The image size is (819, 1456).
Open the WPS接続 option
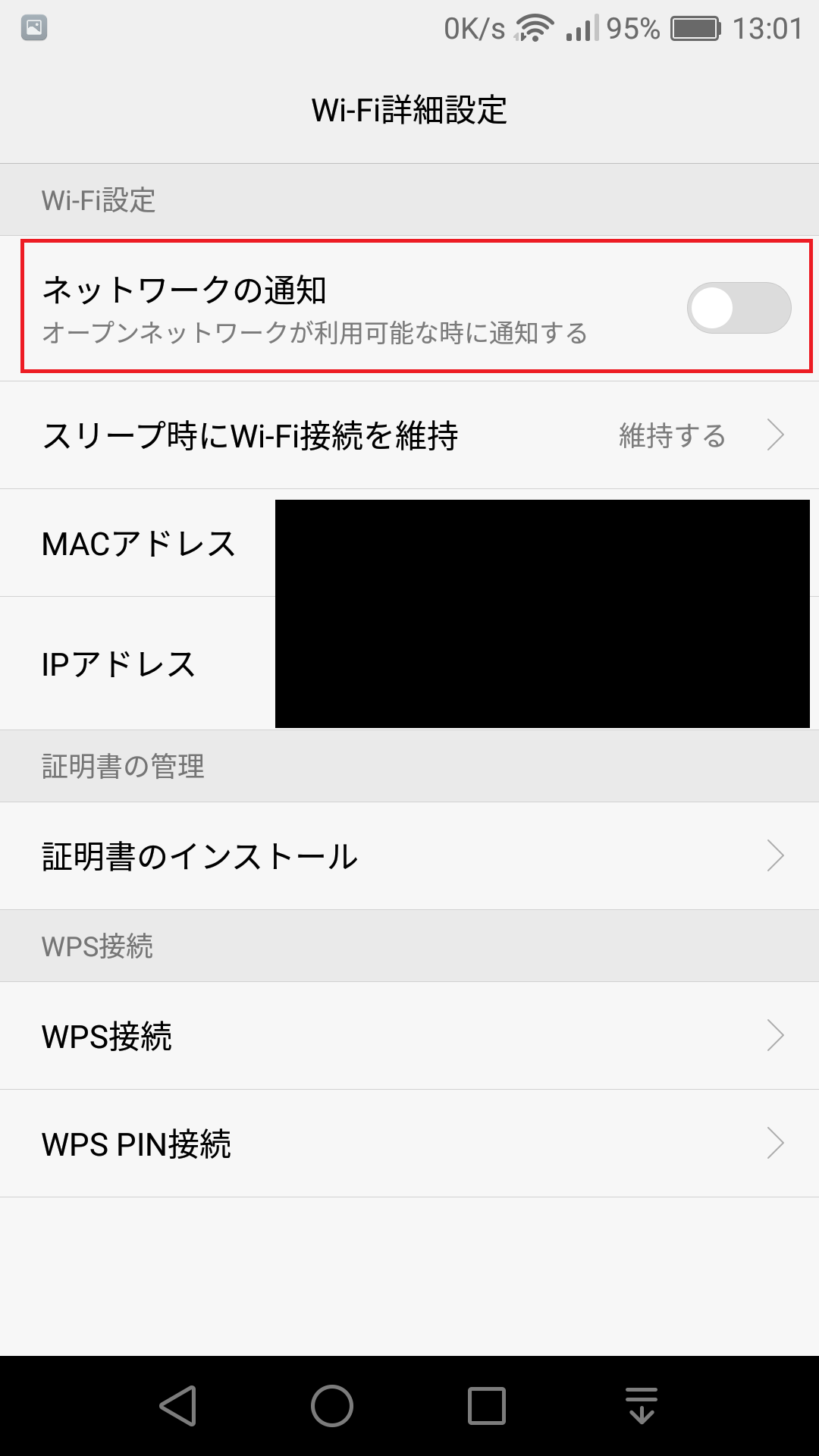[x=409, y=1036]
